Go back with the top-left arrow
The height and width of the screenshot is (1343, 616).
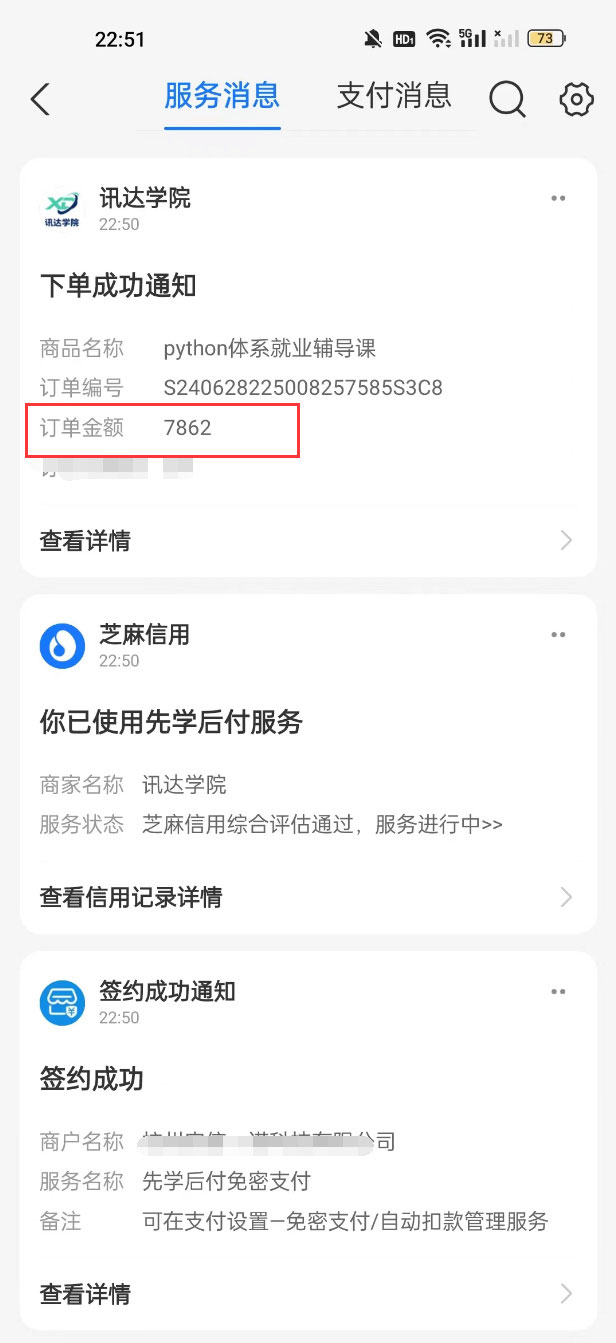[40, 98]
